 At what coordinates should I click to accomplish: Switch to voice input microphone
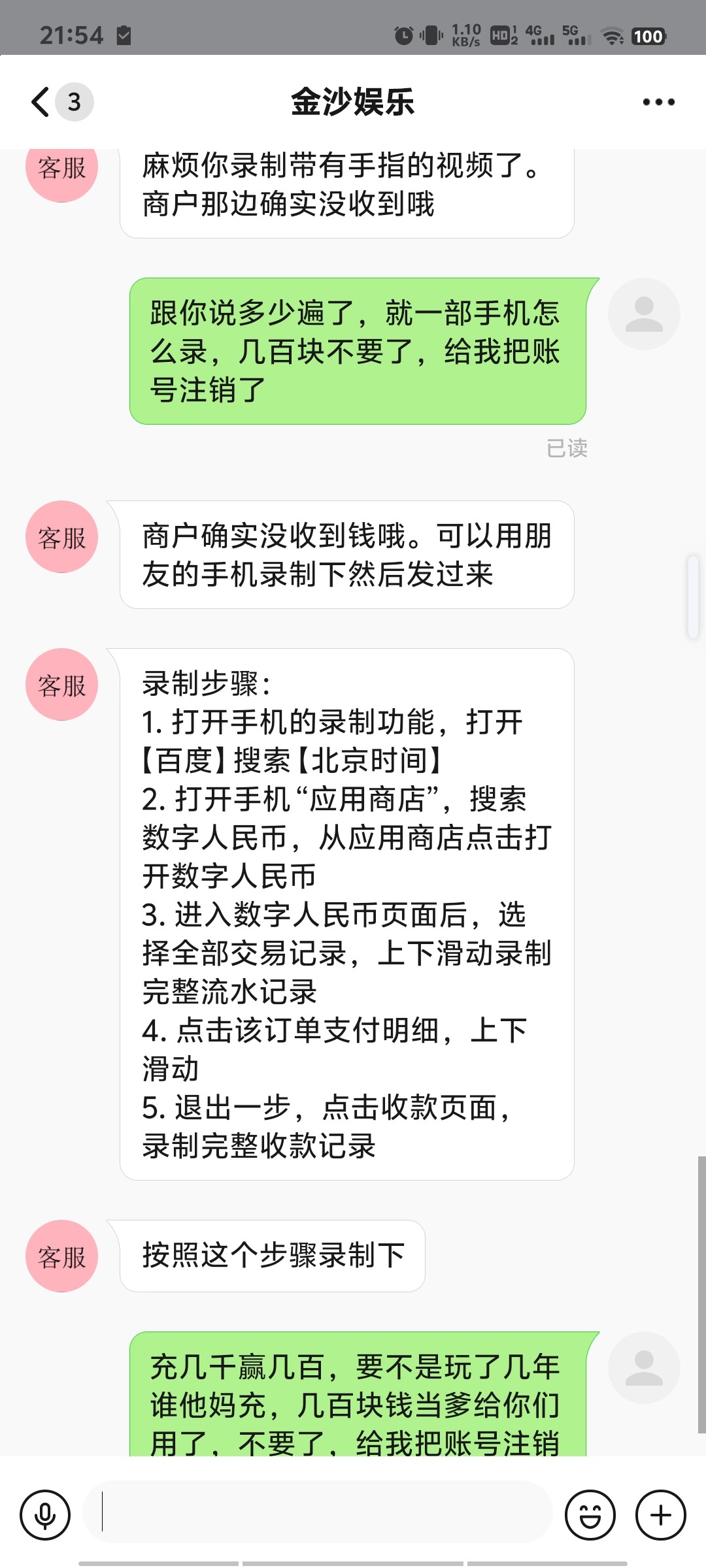pyautogui.click(x=45, y=1514)
